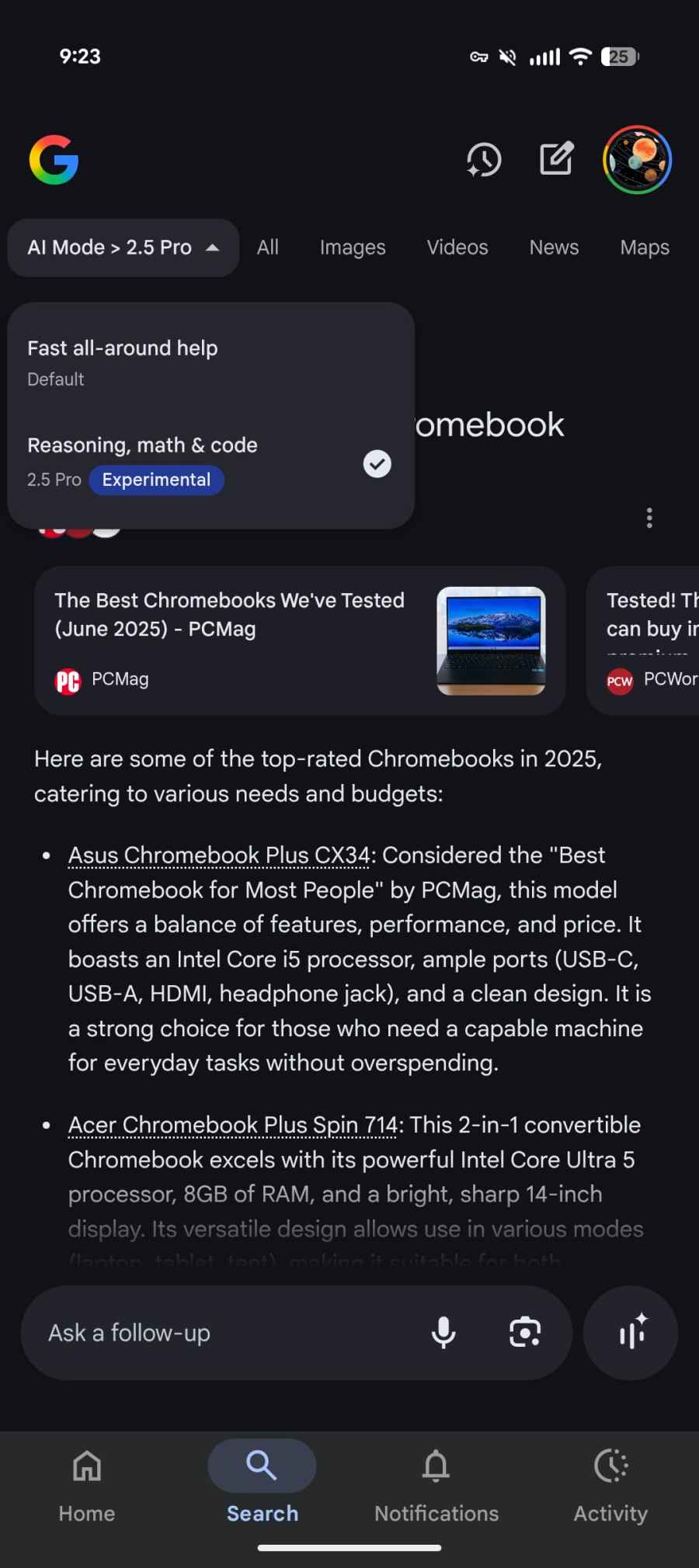Switch to the Images tab
Viewport: 699px width, 1568px height.
point(353,248)
